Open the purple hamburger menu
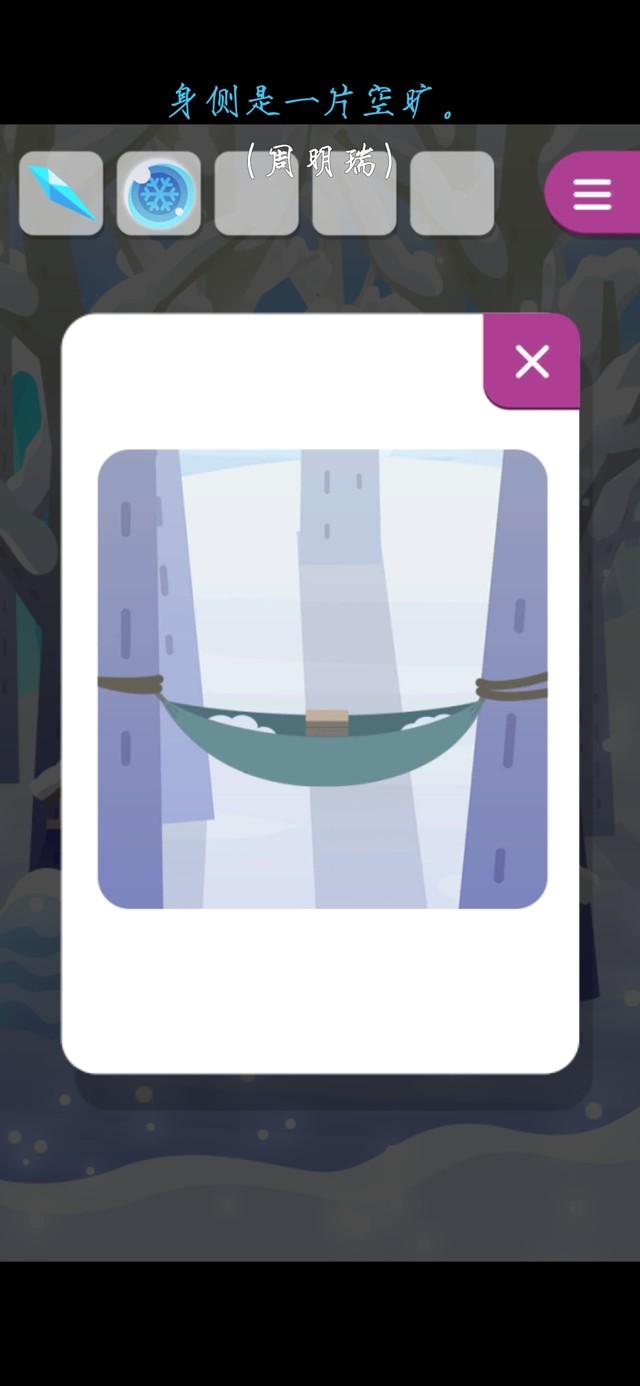640x1386 pixels. [592, 194]
